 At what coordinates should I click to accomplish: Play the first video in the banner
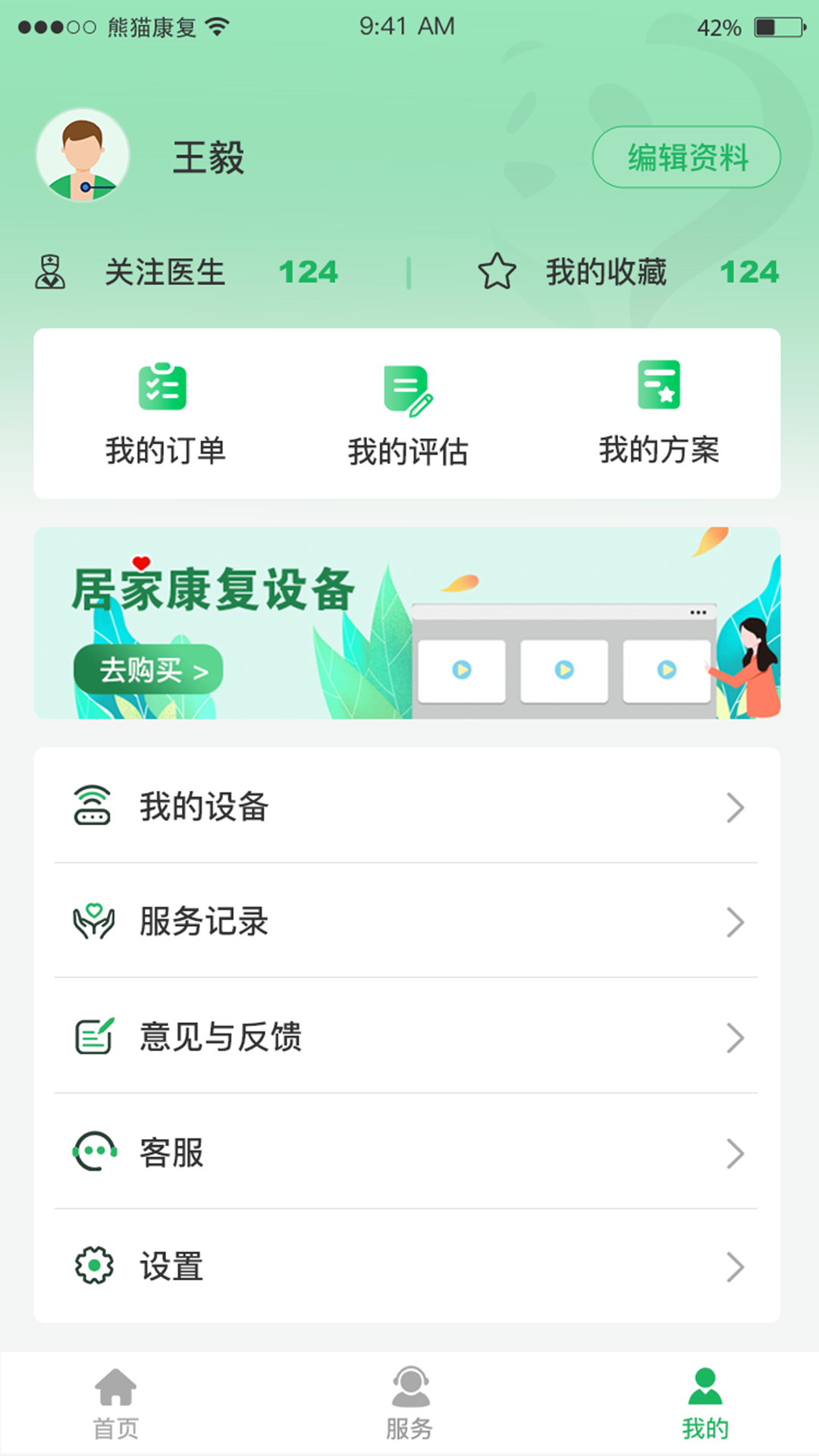pos(462,670)
